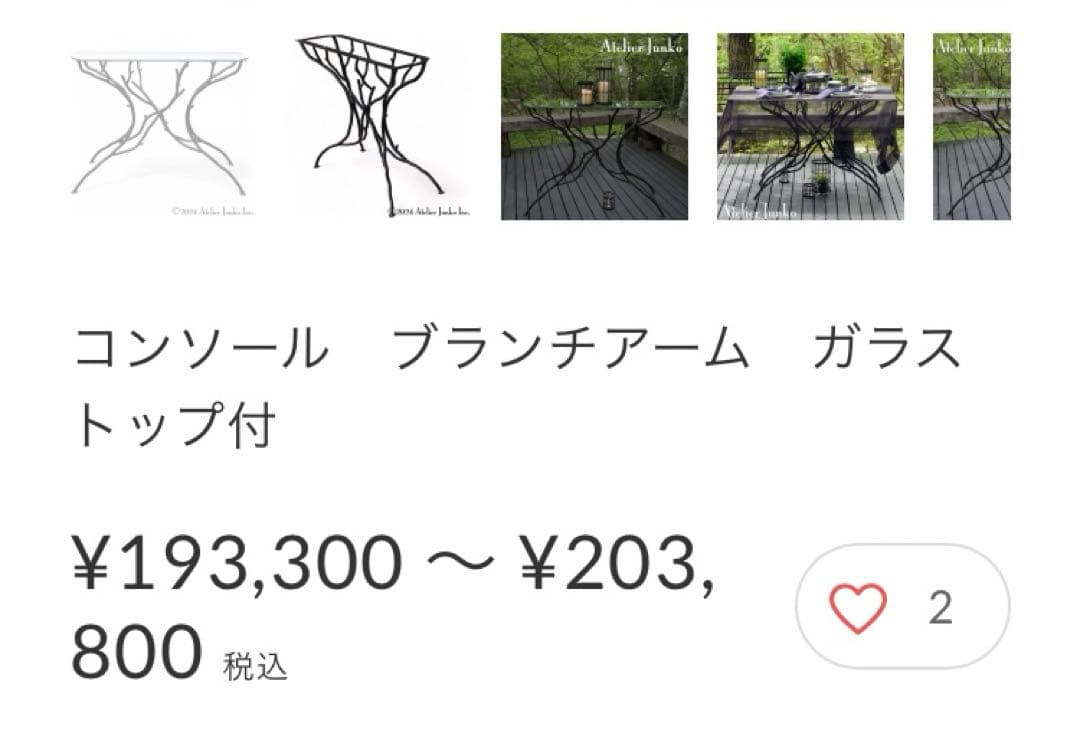The width and height of the screenshot is (1080, 729).
Task: View the partially visible last product photo
Action: coord(971,127)
